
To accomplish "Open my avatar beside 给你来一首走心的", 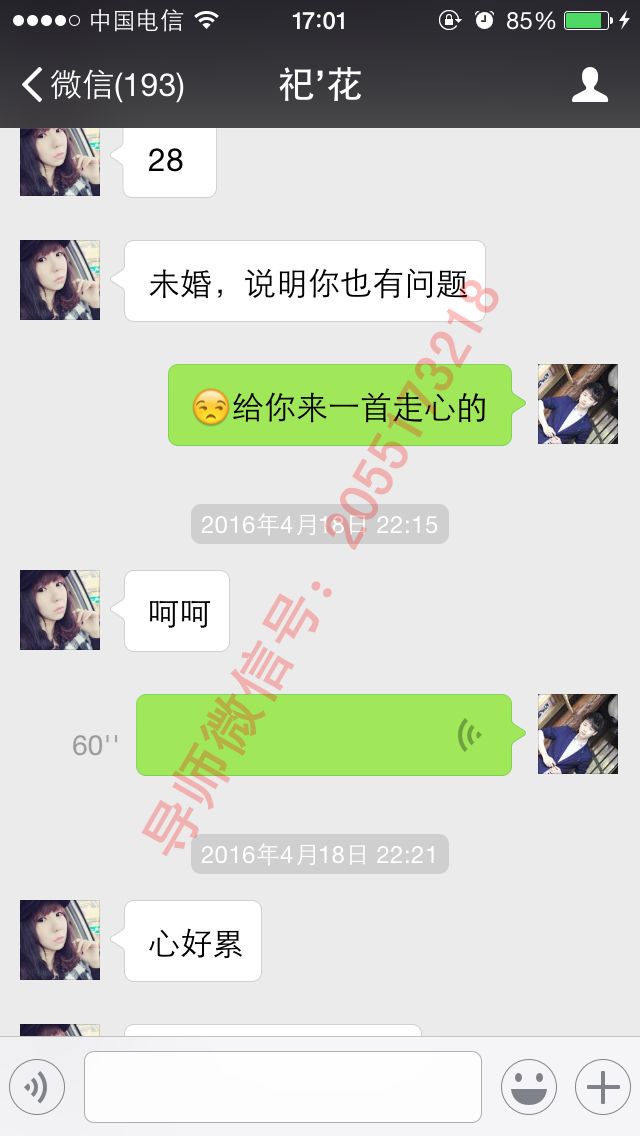I will (578, 404).
